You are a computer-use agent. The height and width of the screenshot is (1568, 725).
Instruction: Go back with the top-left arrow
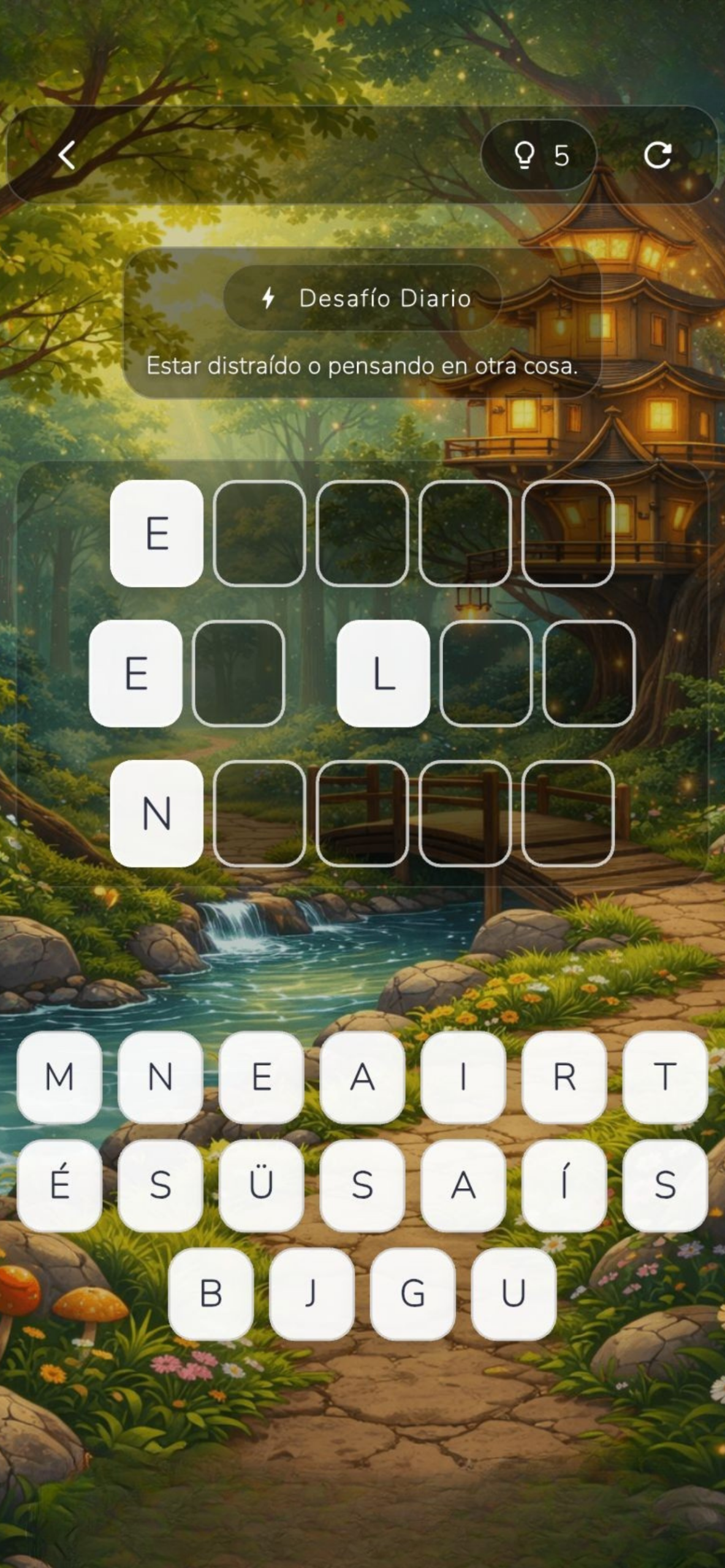coord(66,155)
